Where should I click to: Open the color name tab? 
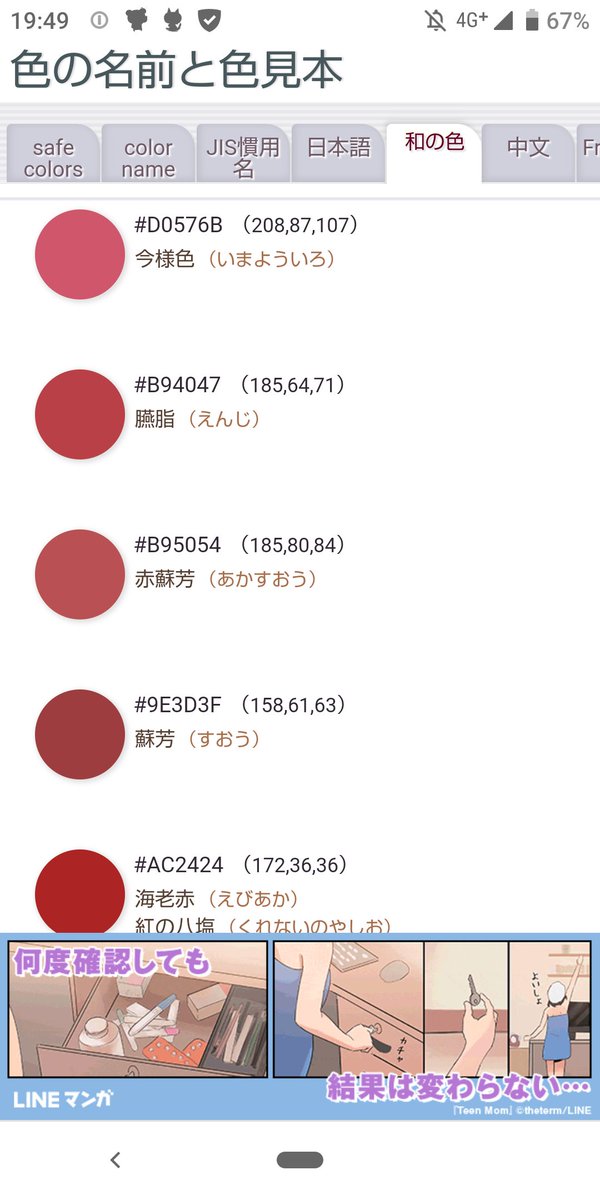click(148, 154)
